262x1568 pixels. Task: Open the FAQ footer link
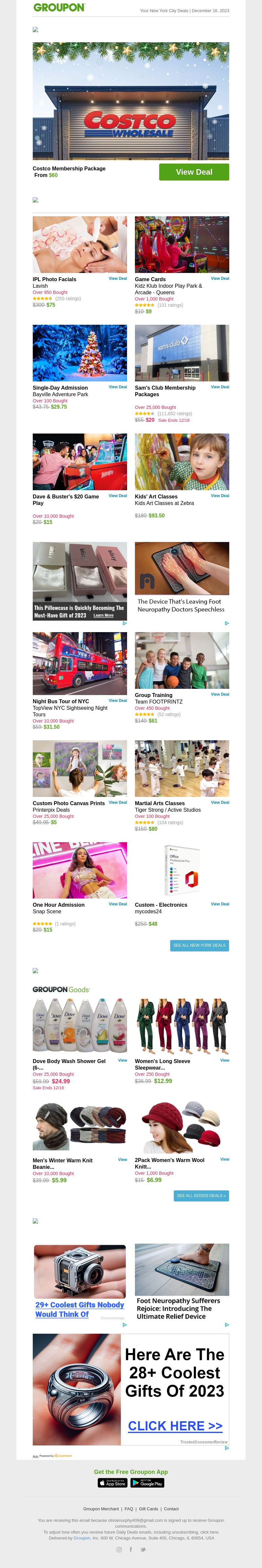click(x=129, y=1509)
